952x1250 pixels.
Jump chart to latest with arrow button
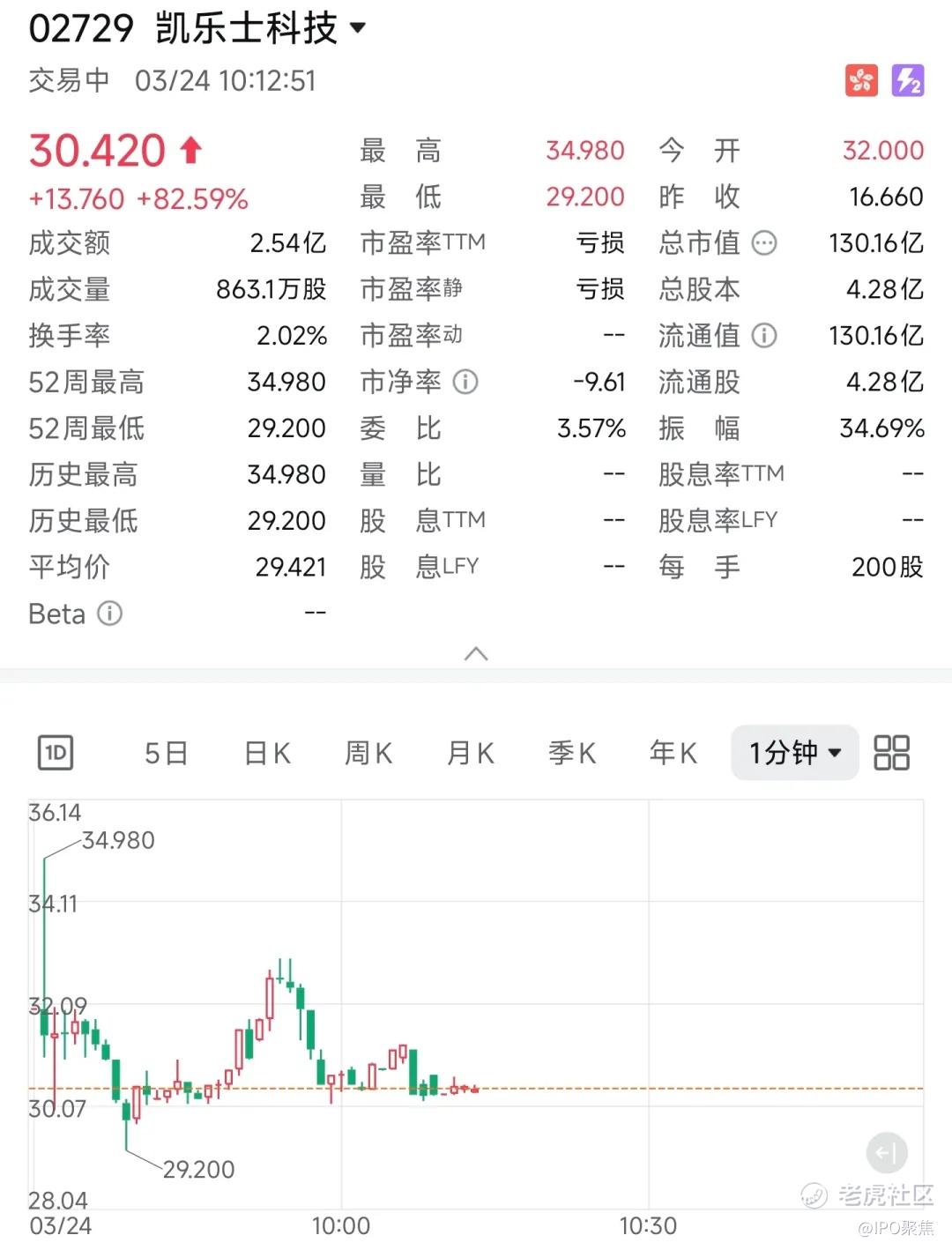pos(887,1152)
